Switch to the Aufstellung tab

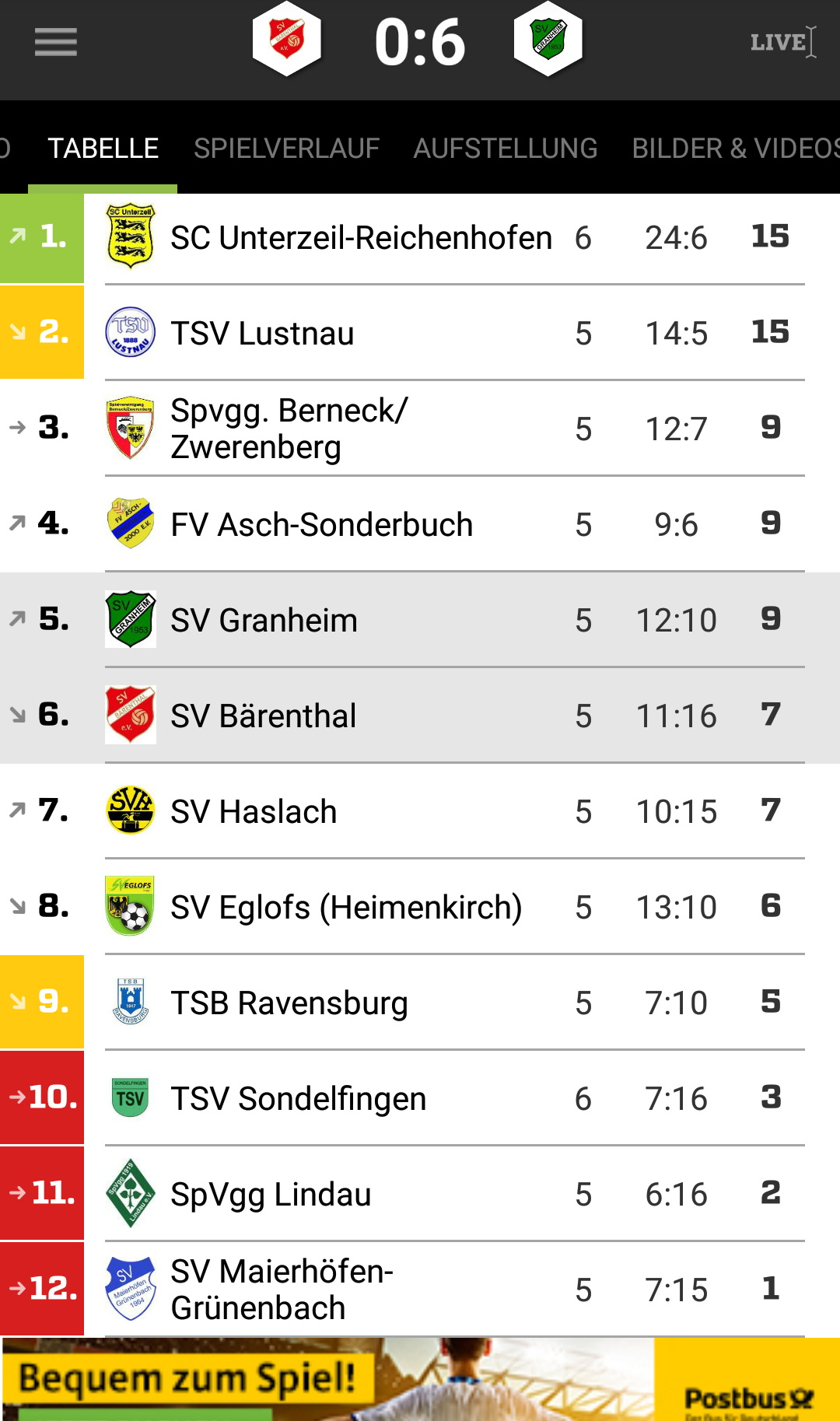click(x=505, y=148)
